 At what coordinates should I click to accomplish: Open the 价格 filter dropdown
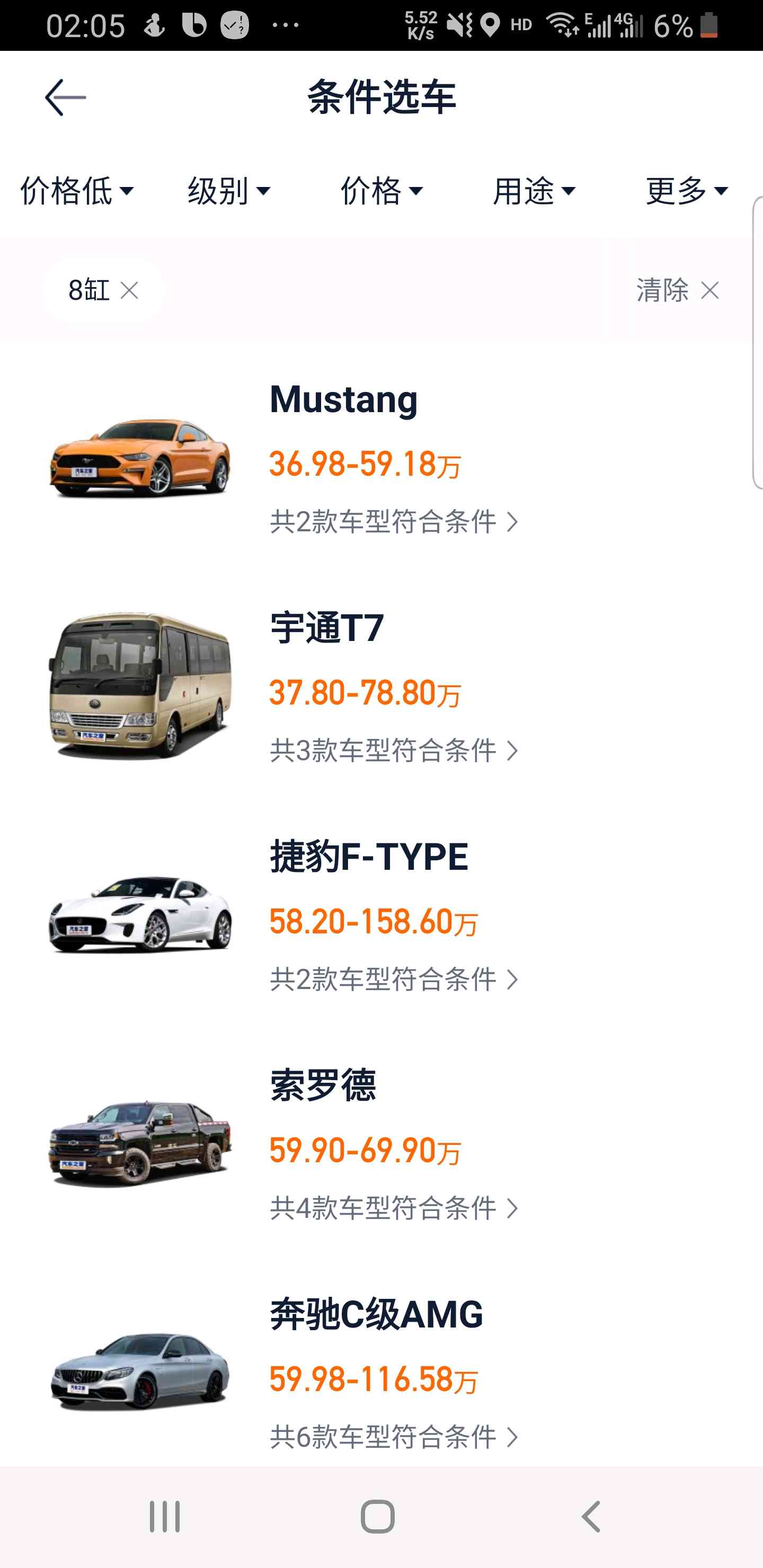point(382,191)
